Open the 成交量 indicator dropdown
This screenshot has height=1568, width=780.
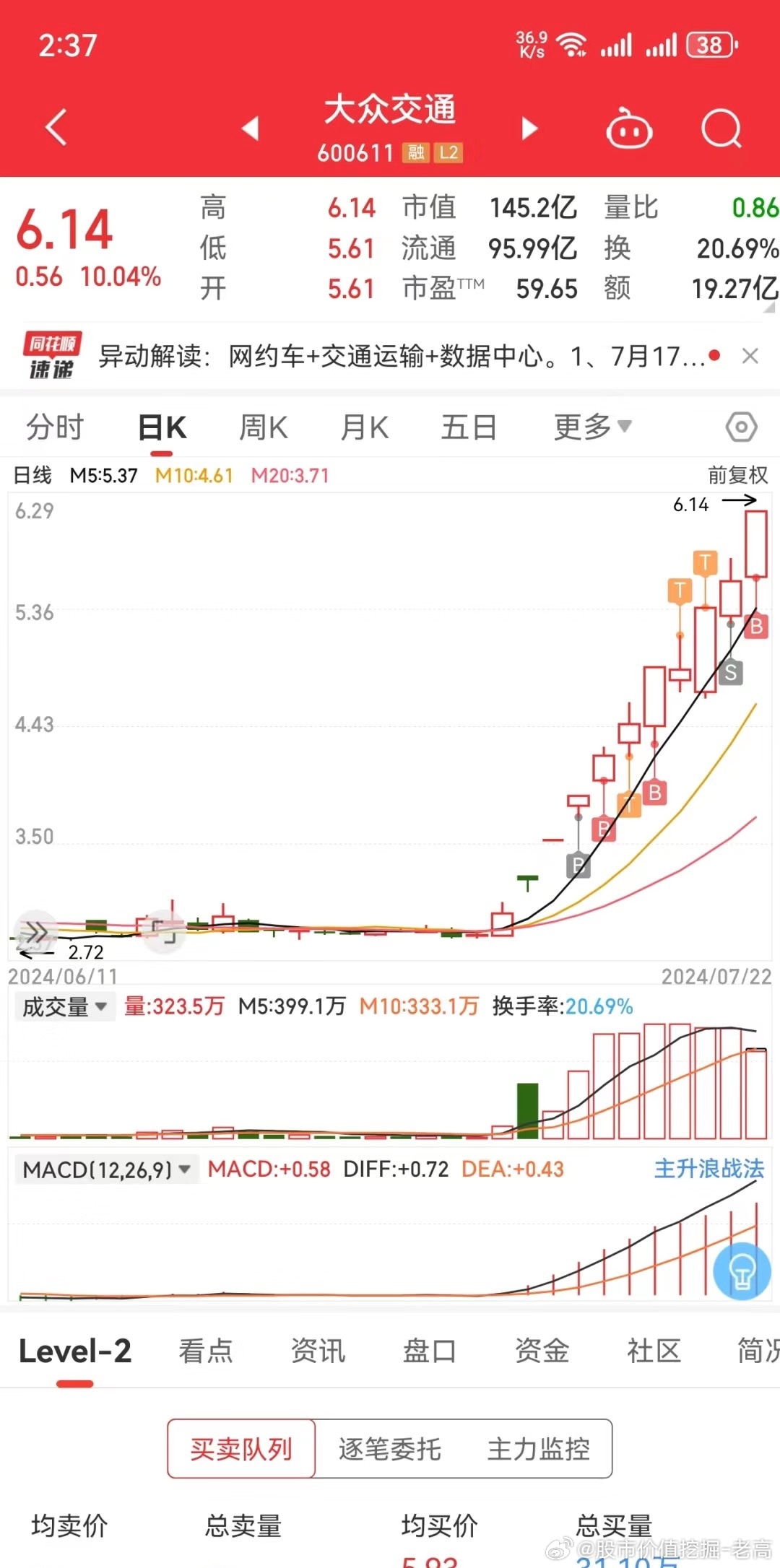64,1006
